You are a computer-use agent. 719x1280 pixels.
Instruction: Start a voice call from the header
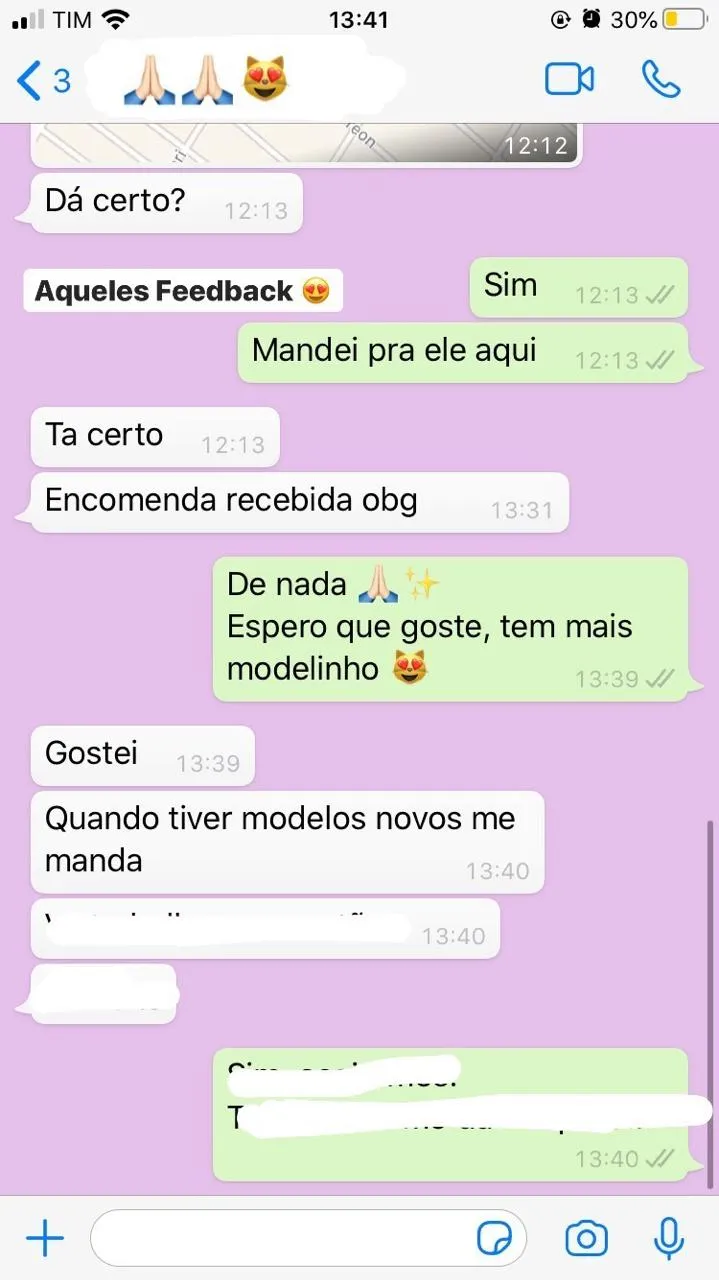coord(661,80)
